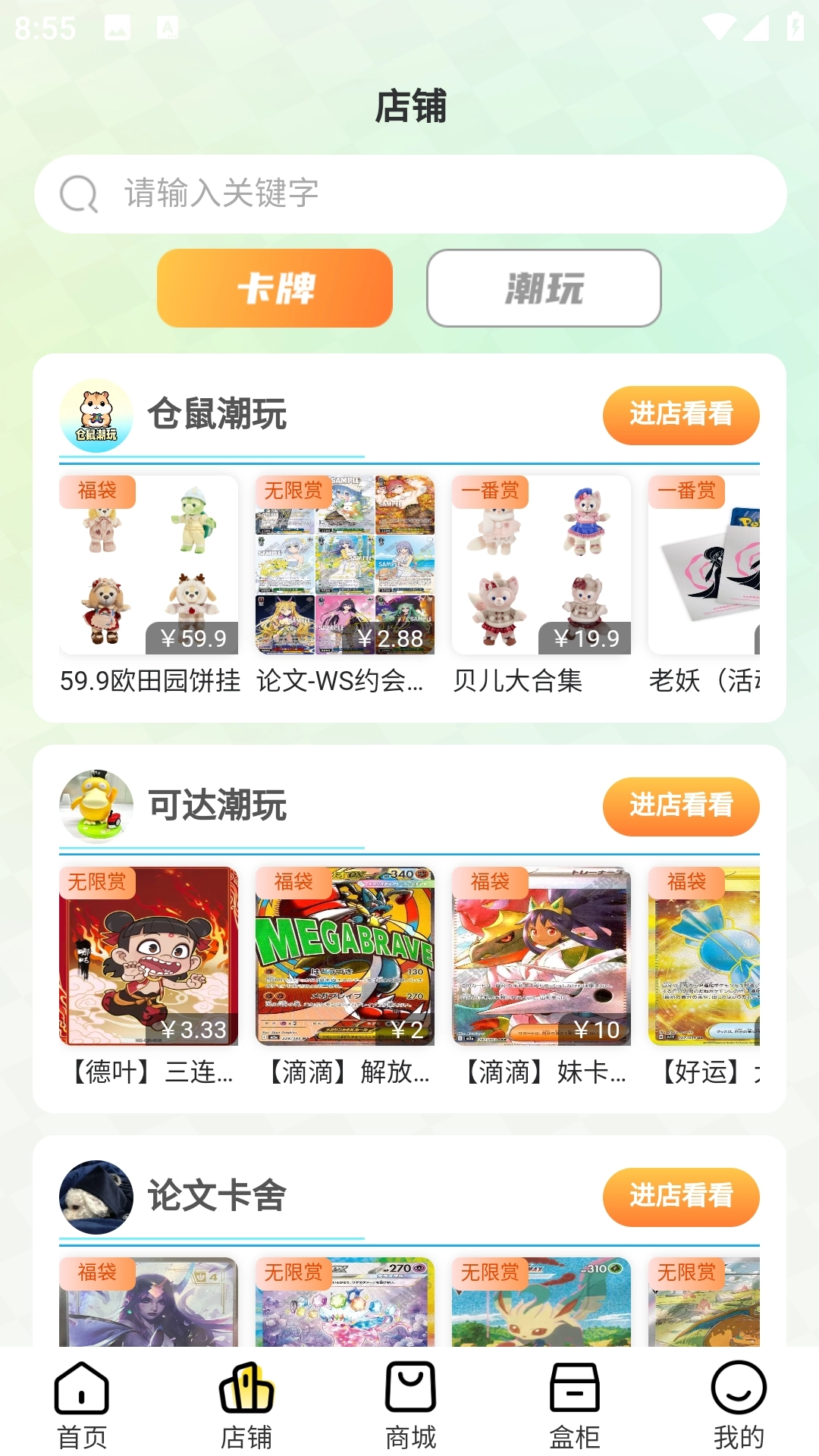Switch to the 潮玩 tab
This screenshot has height=1456, width=819.
coord(544,290)
